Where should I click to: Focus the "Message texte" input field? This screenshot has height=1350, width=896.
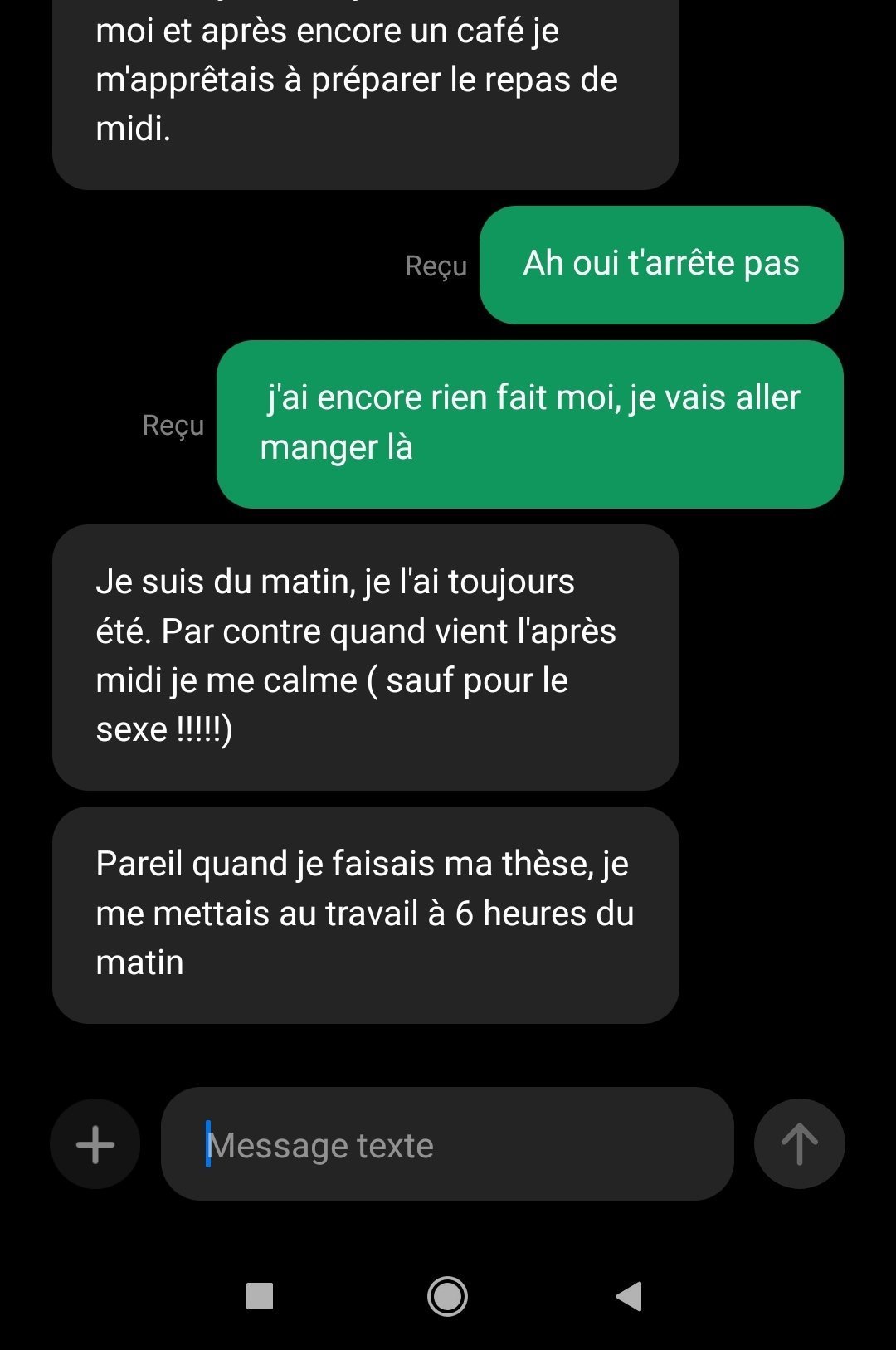point(448,1144)
